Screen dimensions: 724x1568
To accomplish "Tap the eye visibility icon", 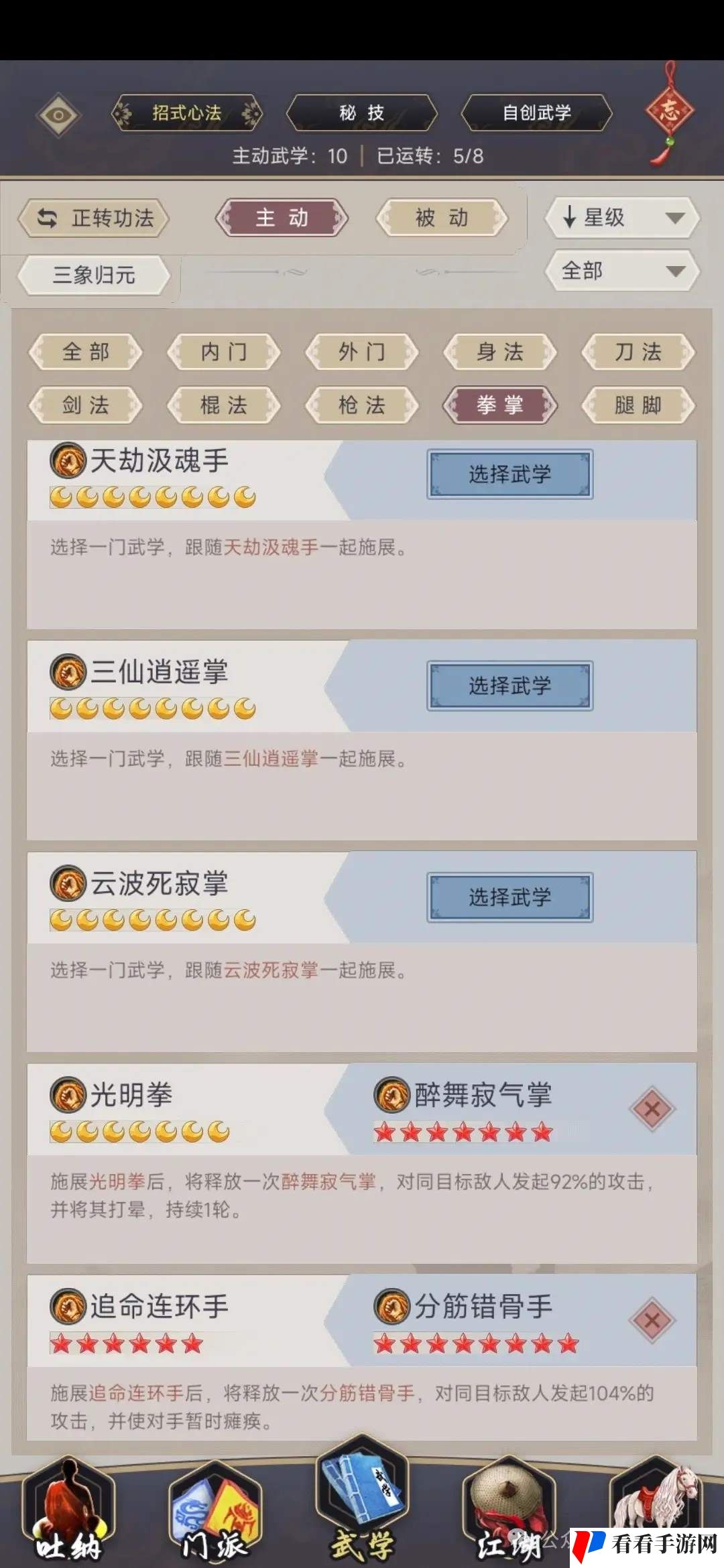I will click(x=58, y=115).
